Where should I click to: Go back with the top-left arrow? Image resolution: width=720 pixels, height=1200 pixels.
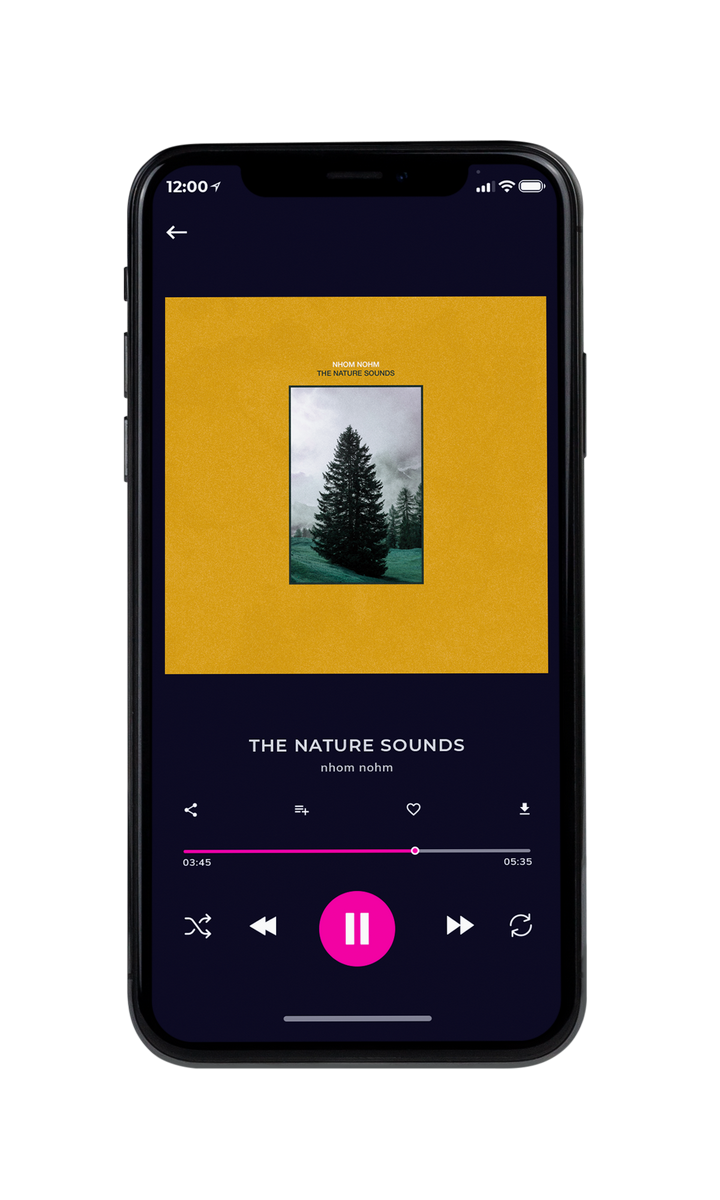pyautogui.click(x=177, y=232)
